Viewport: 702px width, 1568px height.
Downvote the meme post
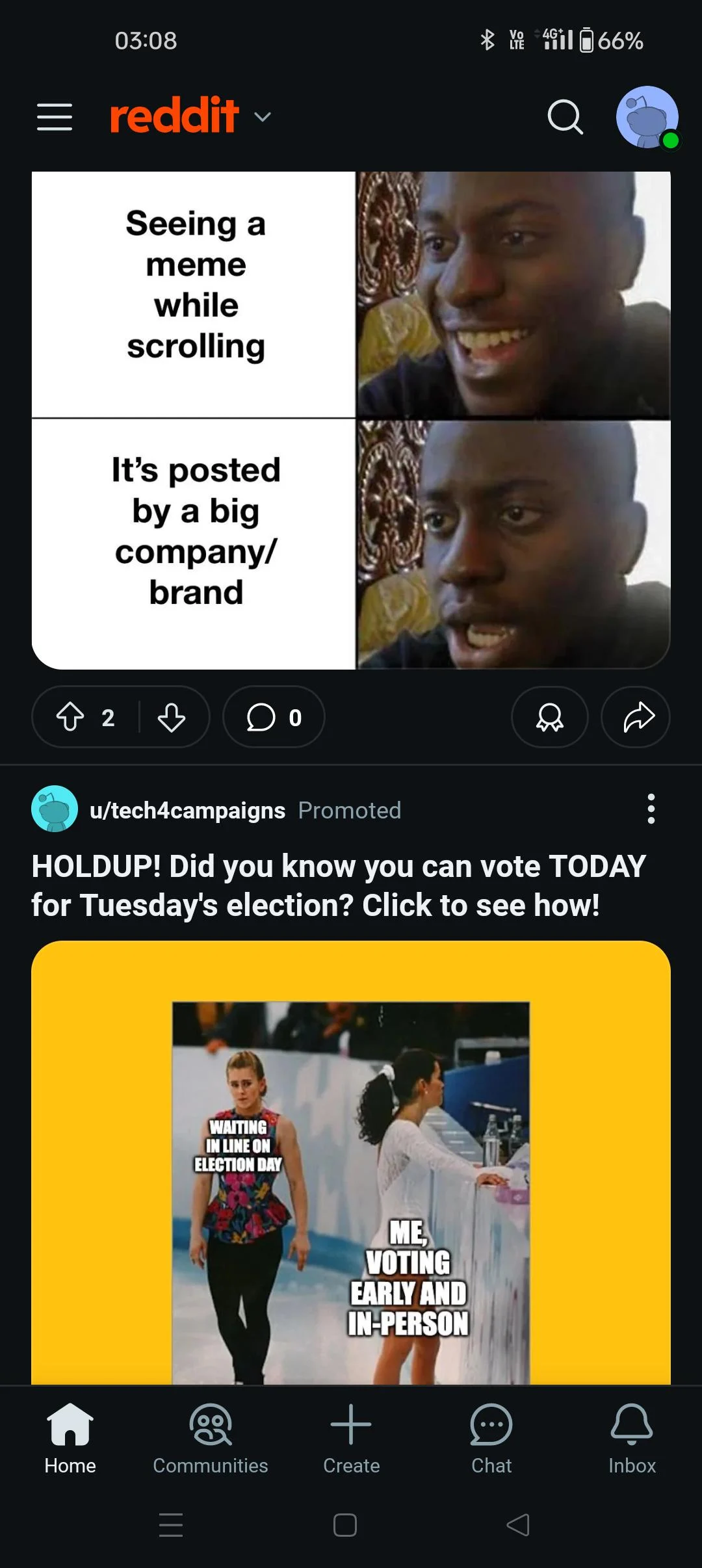(172, 717)
